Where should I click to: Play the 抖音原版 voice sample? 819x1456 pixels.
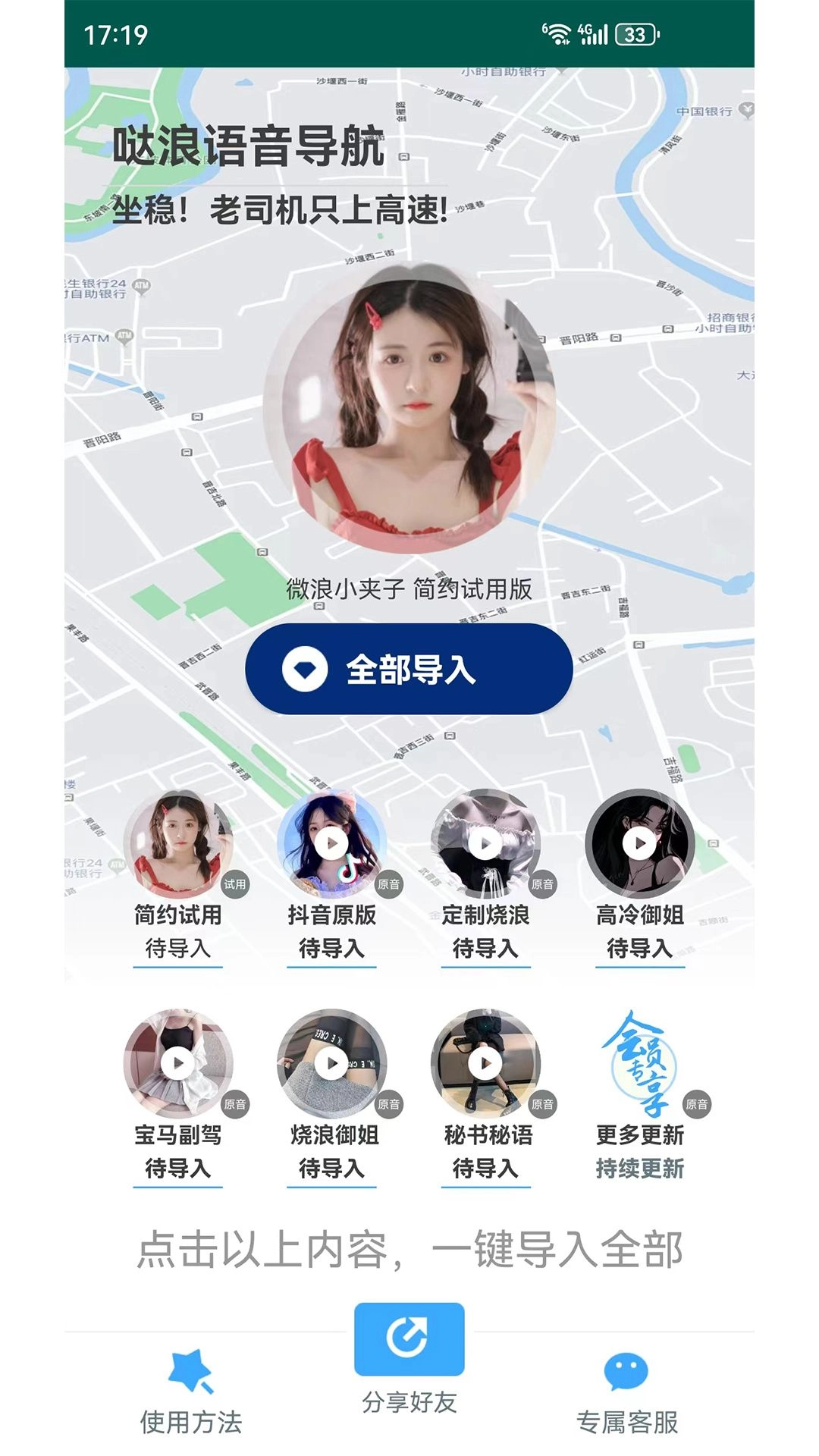pyautogui.click(x=332, y=843)
